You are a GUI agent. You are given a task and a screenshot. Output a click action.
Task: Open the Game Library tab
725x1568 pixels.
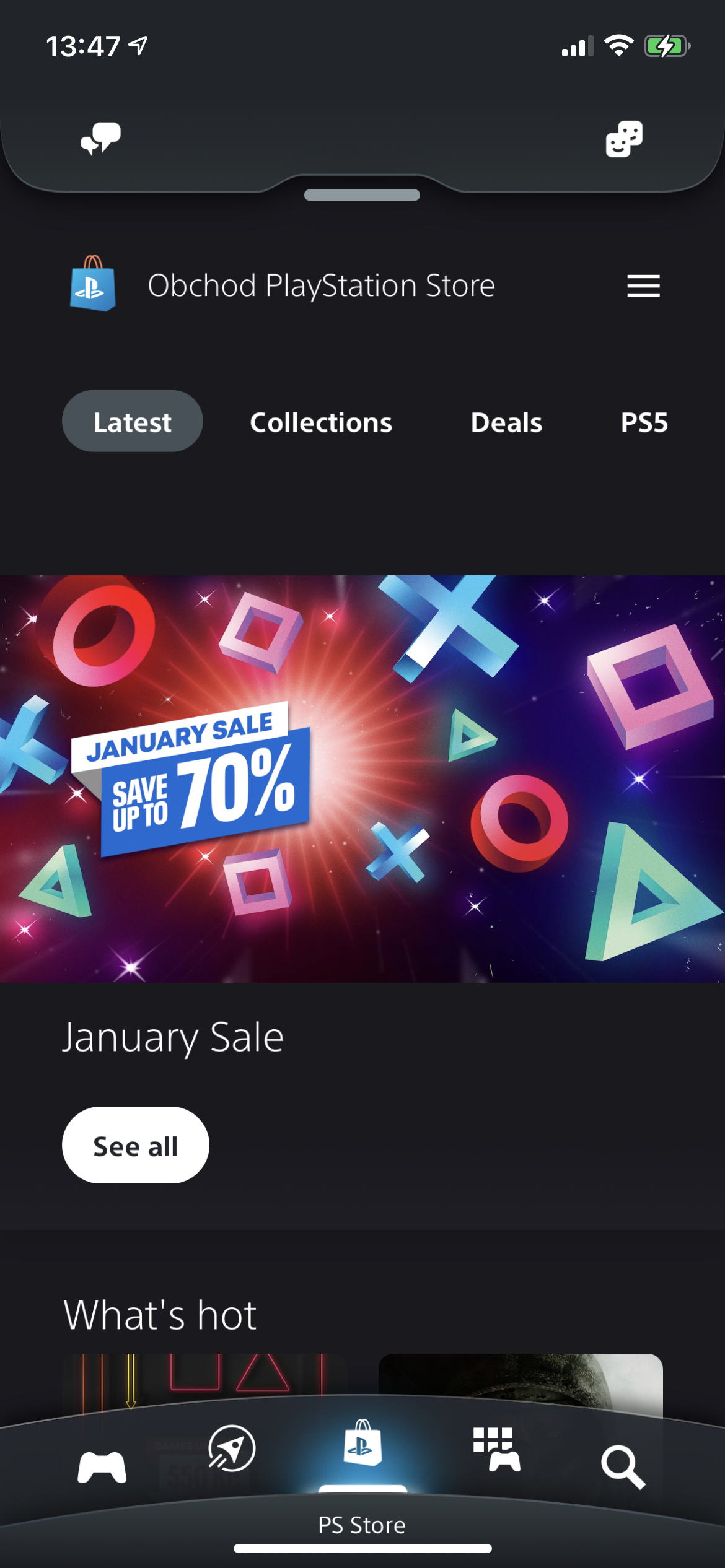[497, 1448]
